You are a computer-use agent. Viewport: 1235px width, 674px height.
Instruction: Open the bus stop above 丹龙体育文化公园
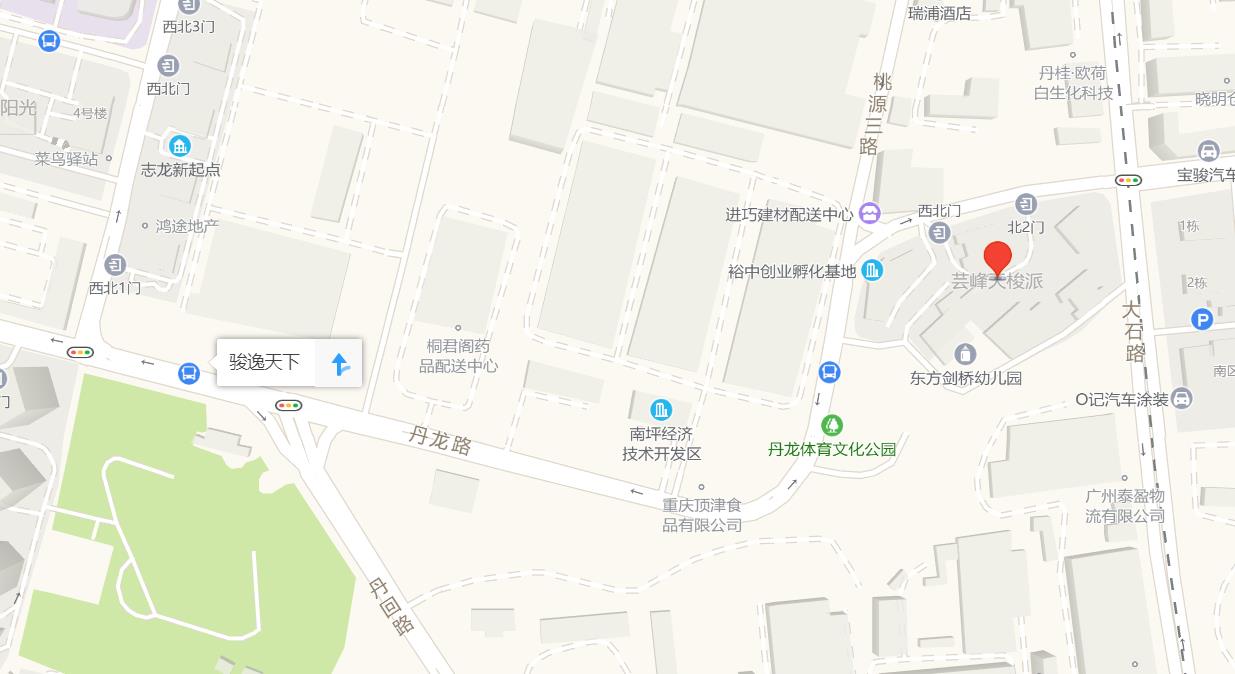pyautogui.click(x=829, y=372)
